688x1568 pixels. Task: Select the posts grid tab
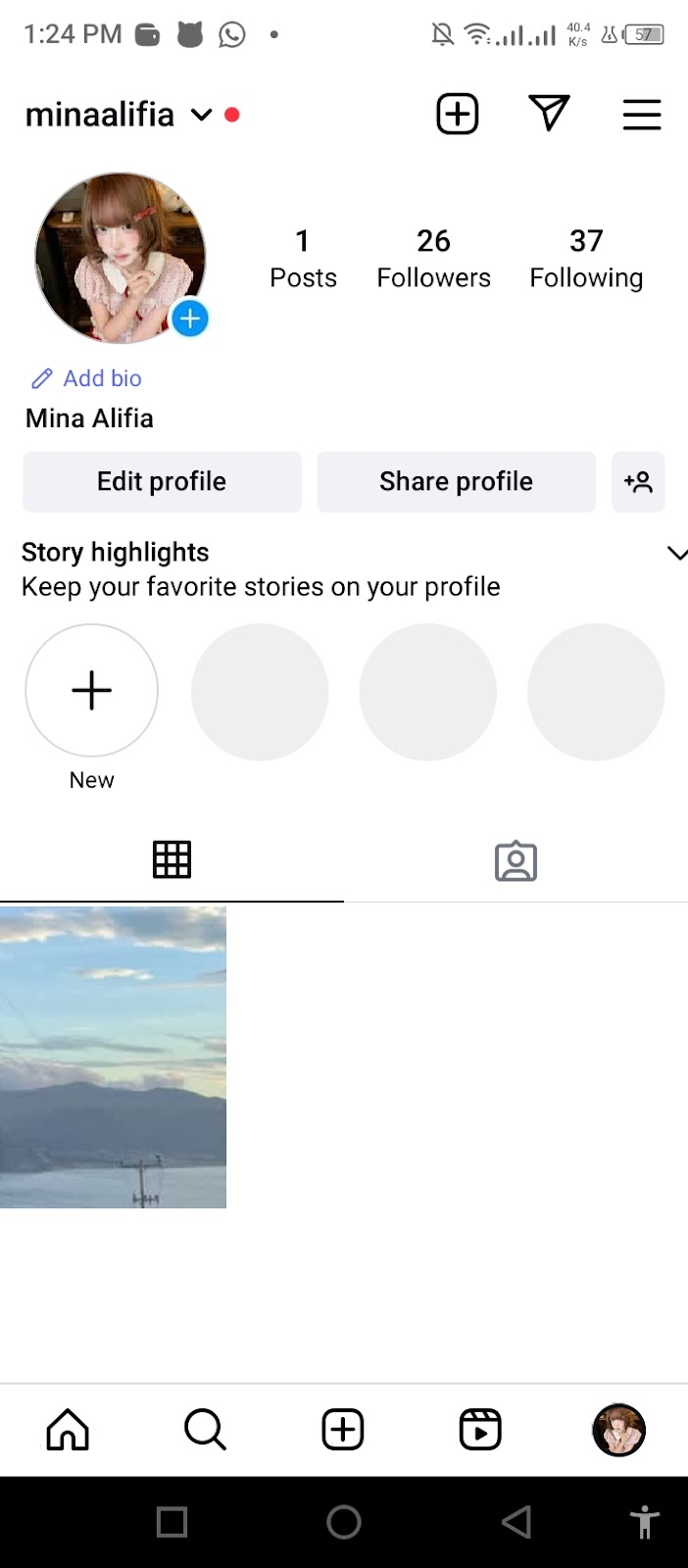[172, 859]
